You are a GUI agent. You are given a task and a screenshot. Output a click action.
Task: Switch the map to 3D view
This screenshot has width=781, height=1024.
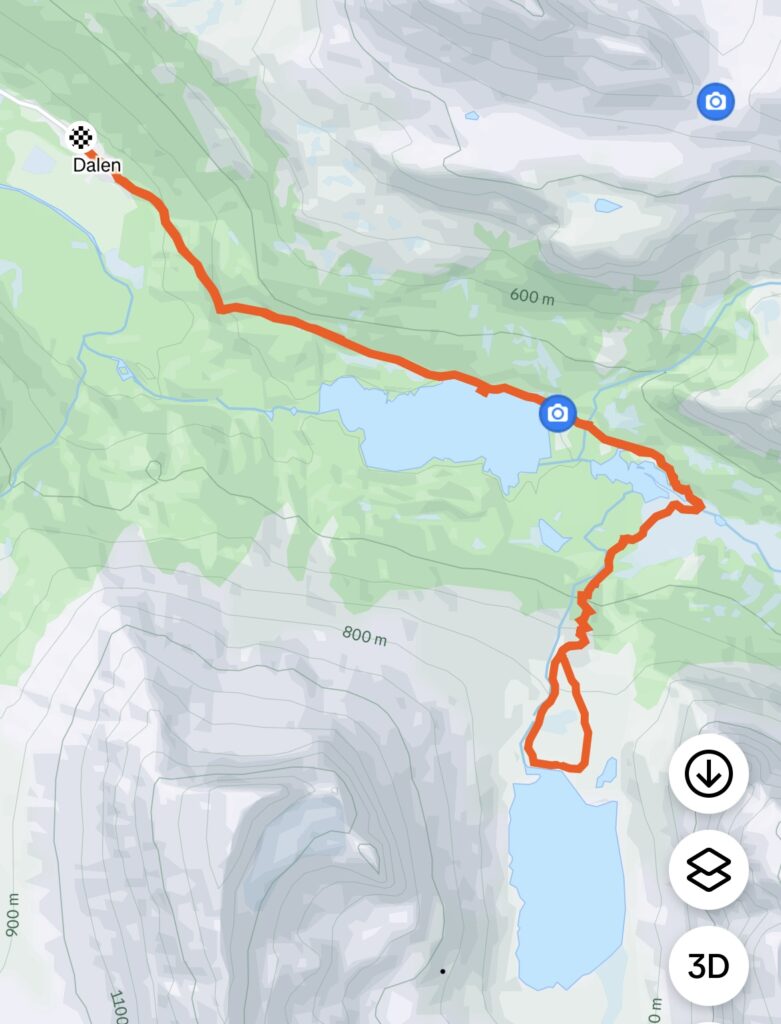point(708,966)
